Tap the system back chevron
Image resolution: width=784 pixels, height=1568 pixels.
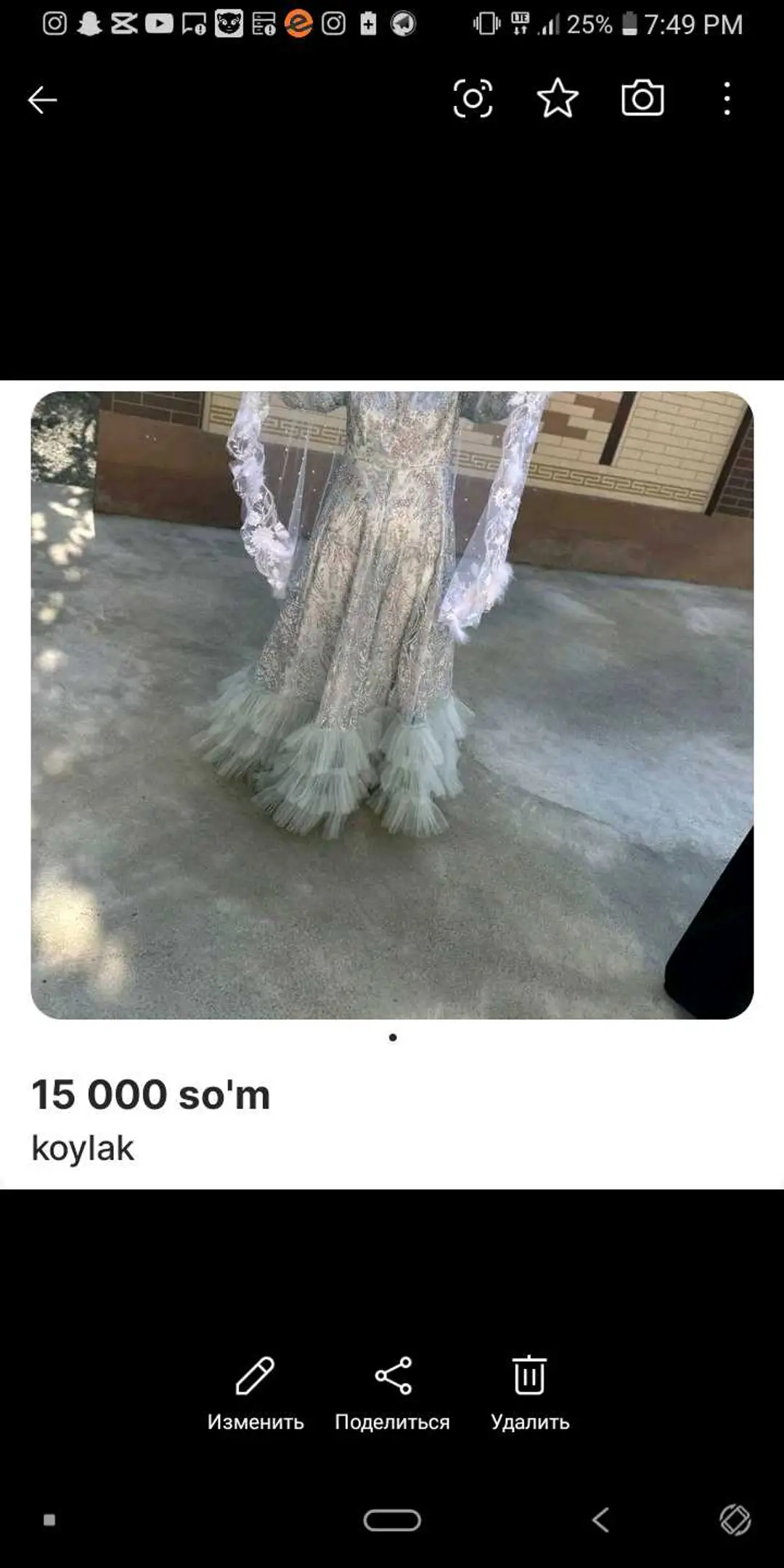[600, 1520]
